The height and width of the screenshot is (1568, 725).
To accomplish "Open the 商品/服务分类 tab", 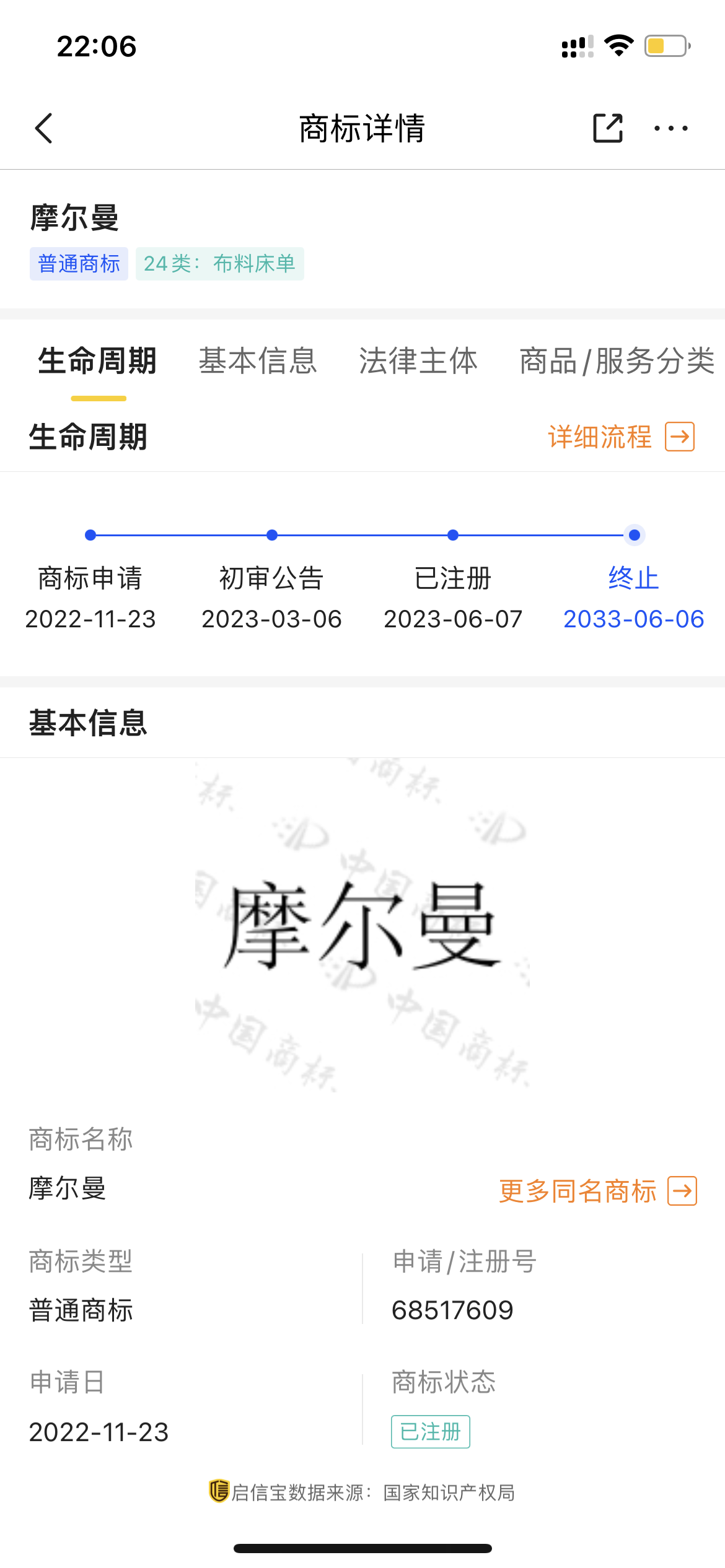I will pyautogui.click(x=617, y=362).
